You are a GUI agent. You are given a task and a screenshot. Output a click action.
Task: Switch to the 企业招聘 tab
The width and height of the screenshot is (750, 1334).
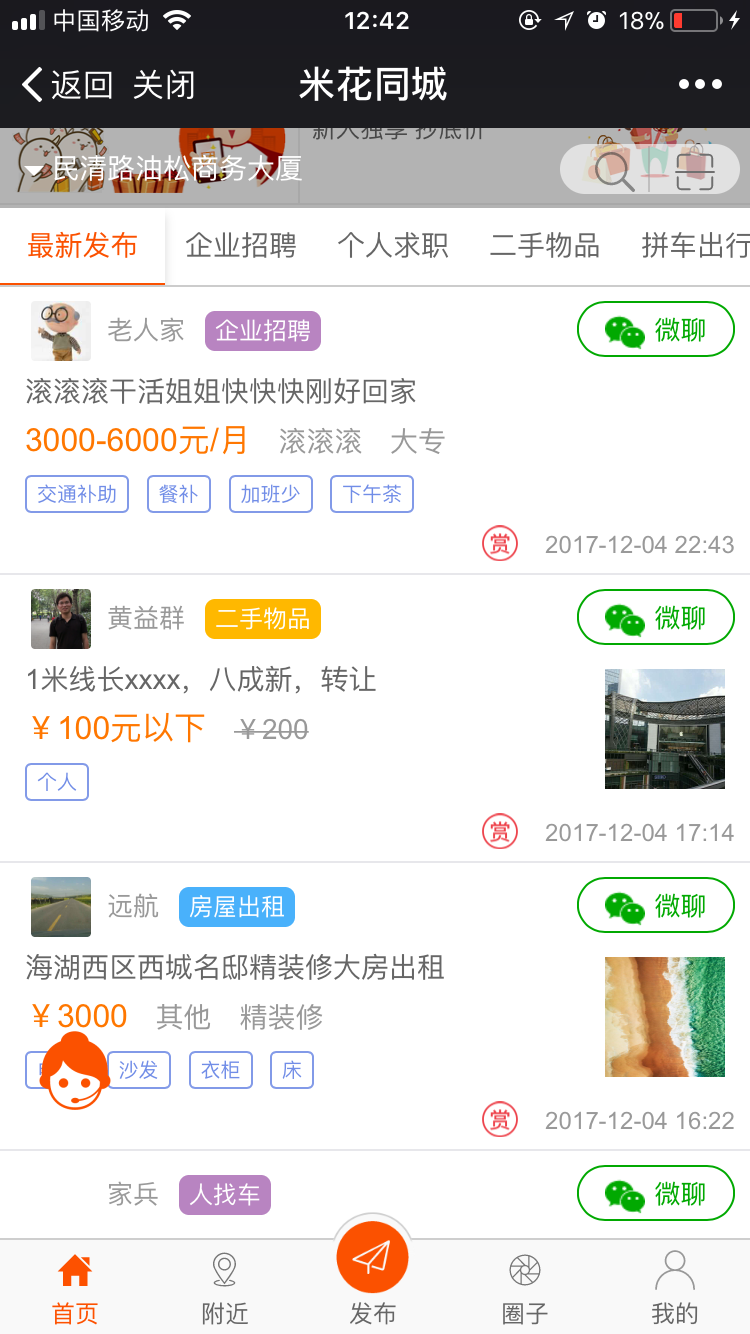pyautogui.click(x=241, y=245)
